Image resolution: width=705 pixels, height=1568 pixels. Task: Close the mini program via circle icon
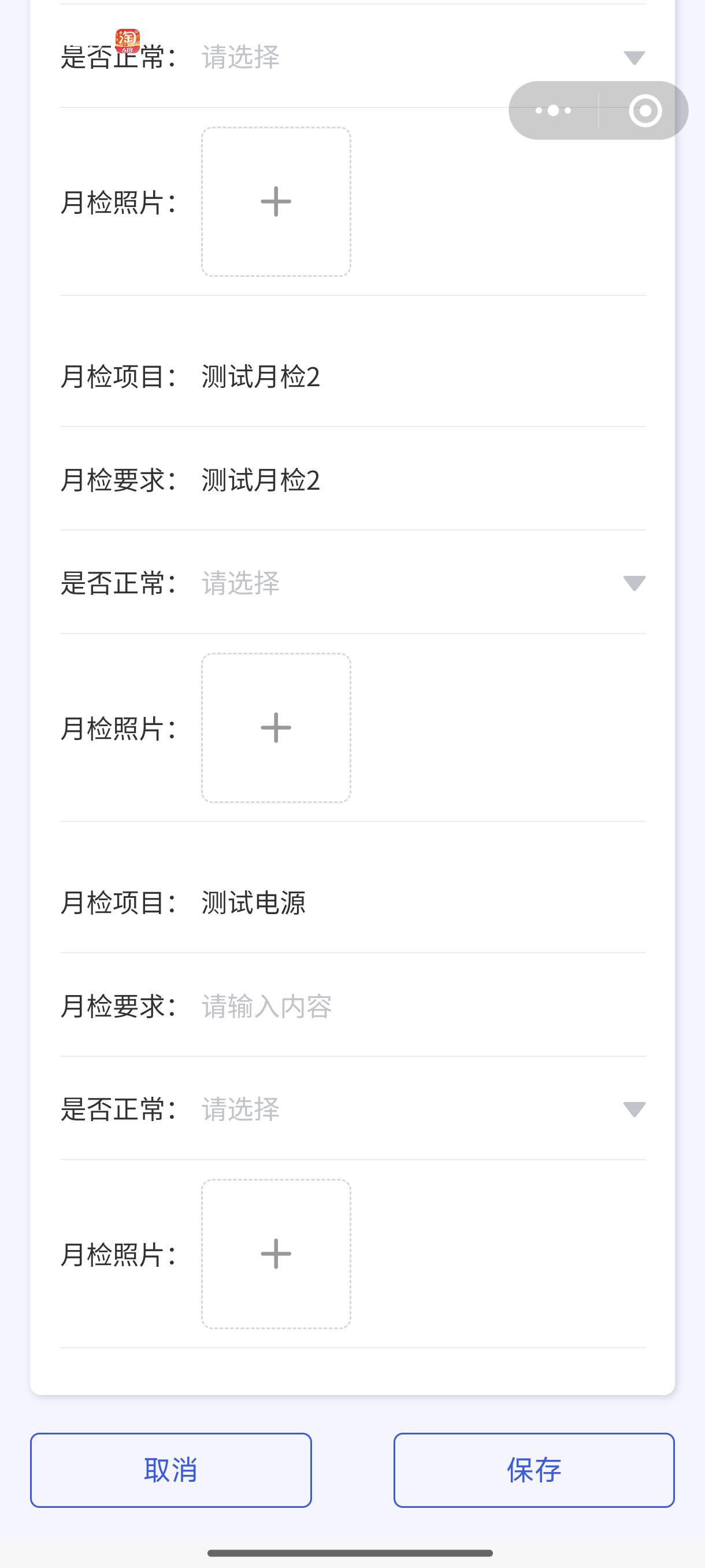[x=645, y=111]
